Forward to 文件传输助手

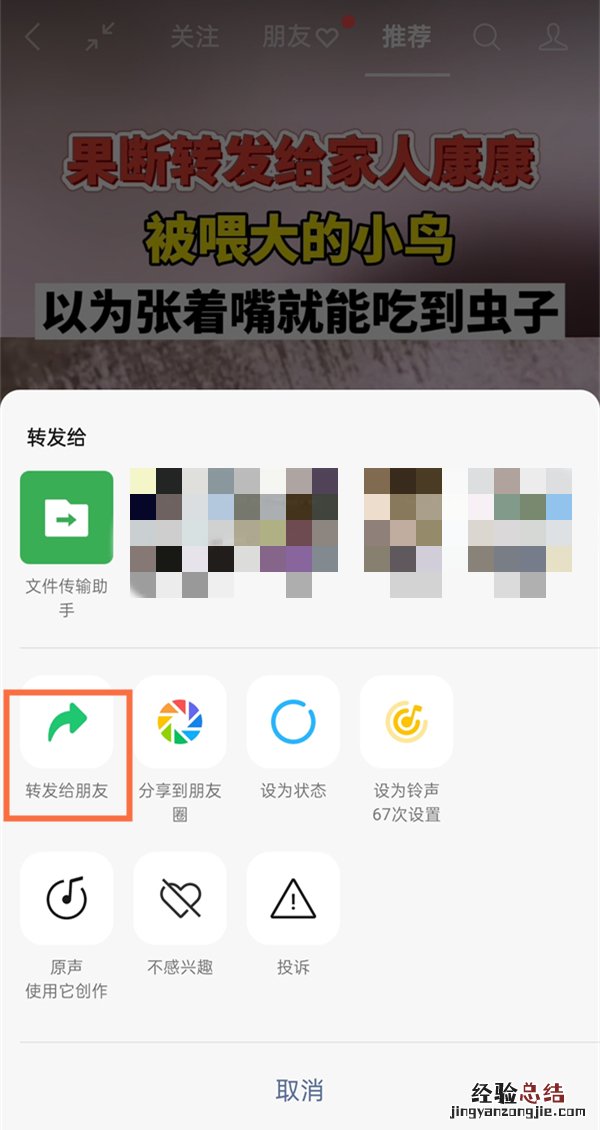click(67, 518)
